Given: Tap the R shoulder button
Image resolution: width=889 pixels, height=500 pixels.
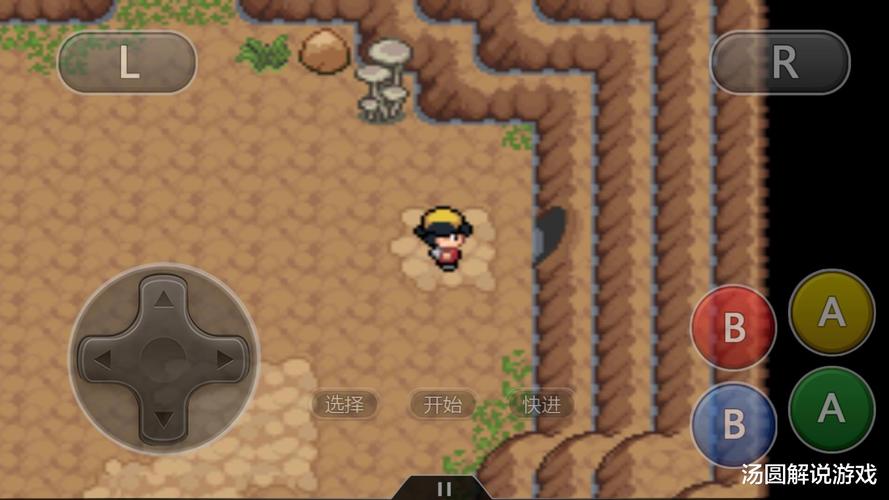Looking at the screenshot, I should pyautogui.click(x=780, y=62).
